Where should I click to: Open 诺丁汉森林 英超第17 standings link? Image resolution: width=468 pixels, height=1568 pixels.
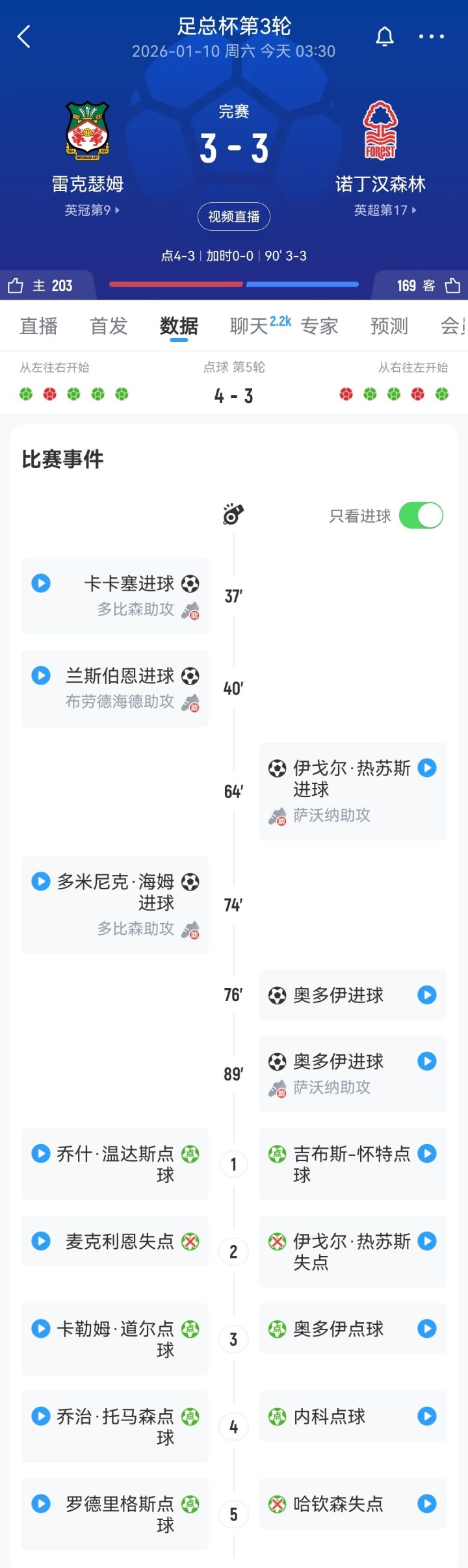(x=385, y=210)
